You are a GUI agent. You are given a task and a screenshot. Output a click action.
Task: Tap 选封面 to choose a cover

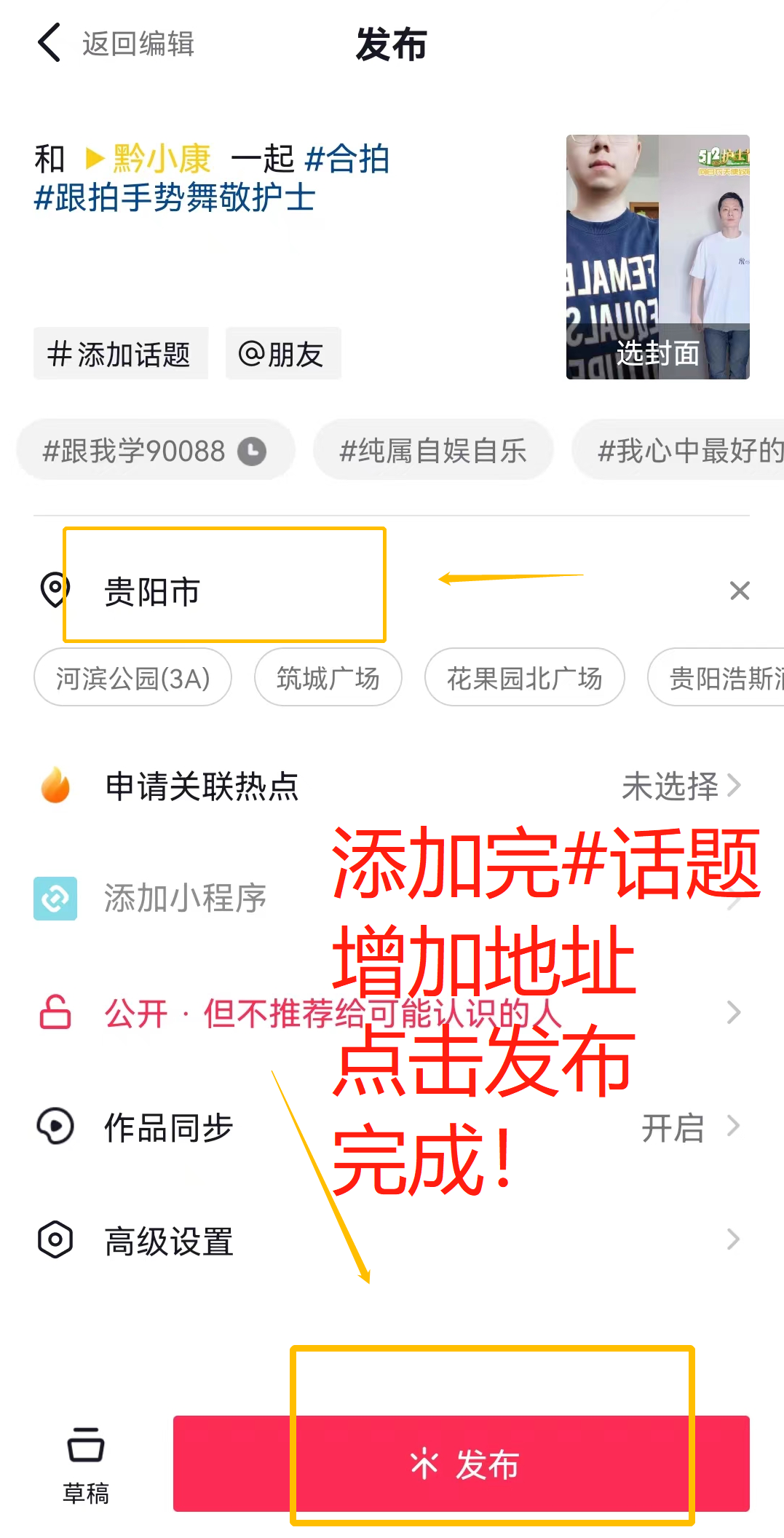657,352
